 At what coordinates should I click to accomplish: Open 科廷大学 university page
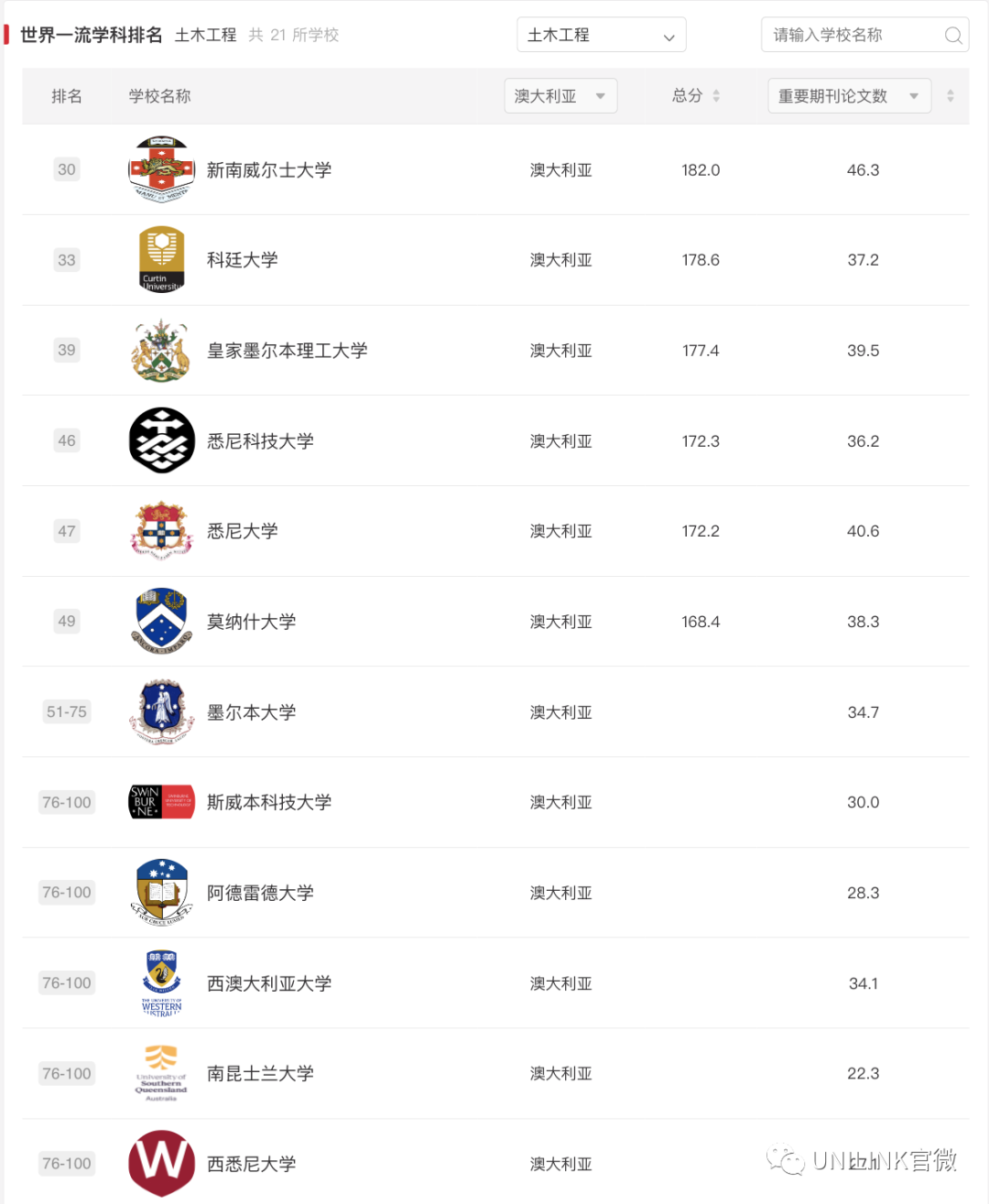[243, 260]
